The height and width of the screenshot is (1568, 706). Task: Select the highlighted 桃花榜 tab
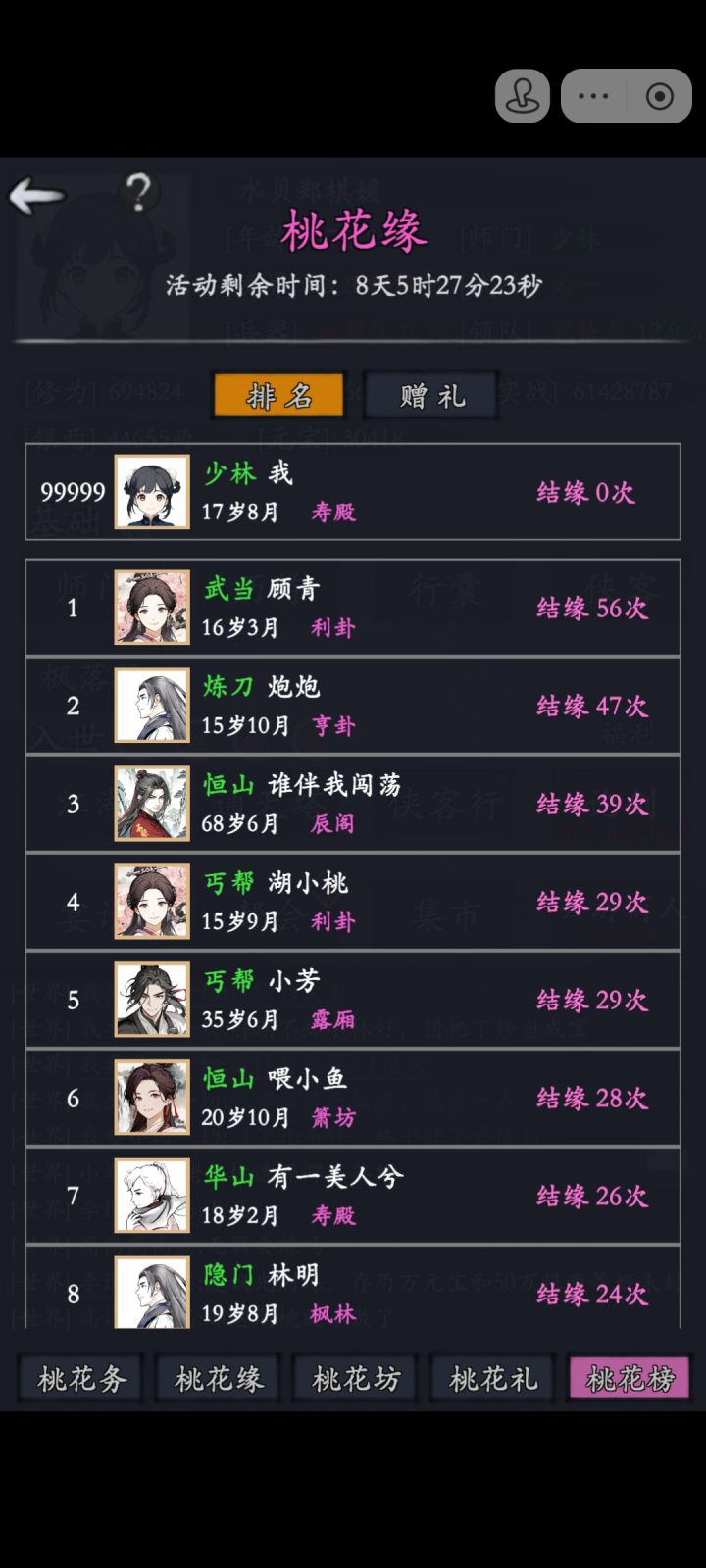tap(629, 1378)
